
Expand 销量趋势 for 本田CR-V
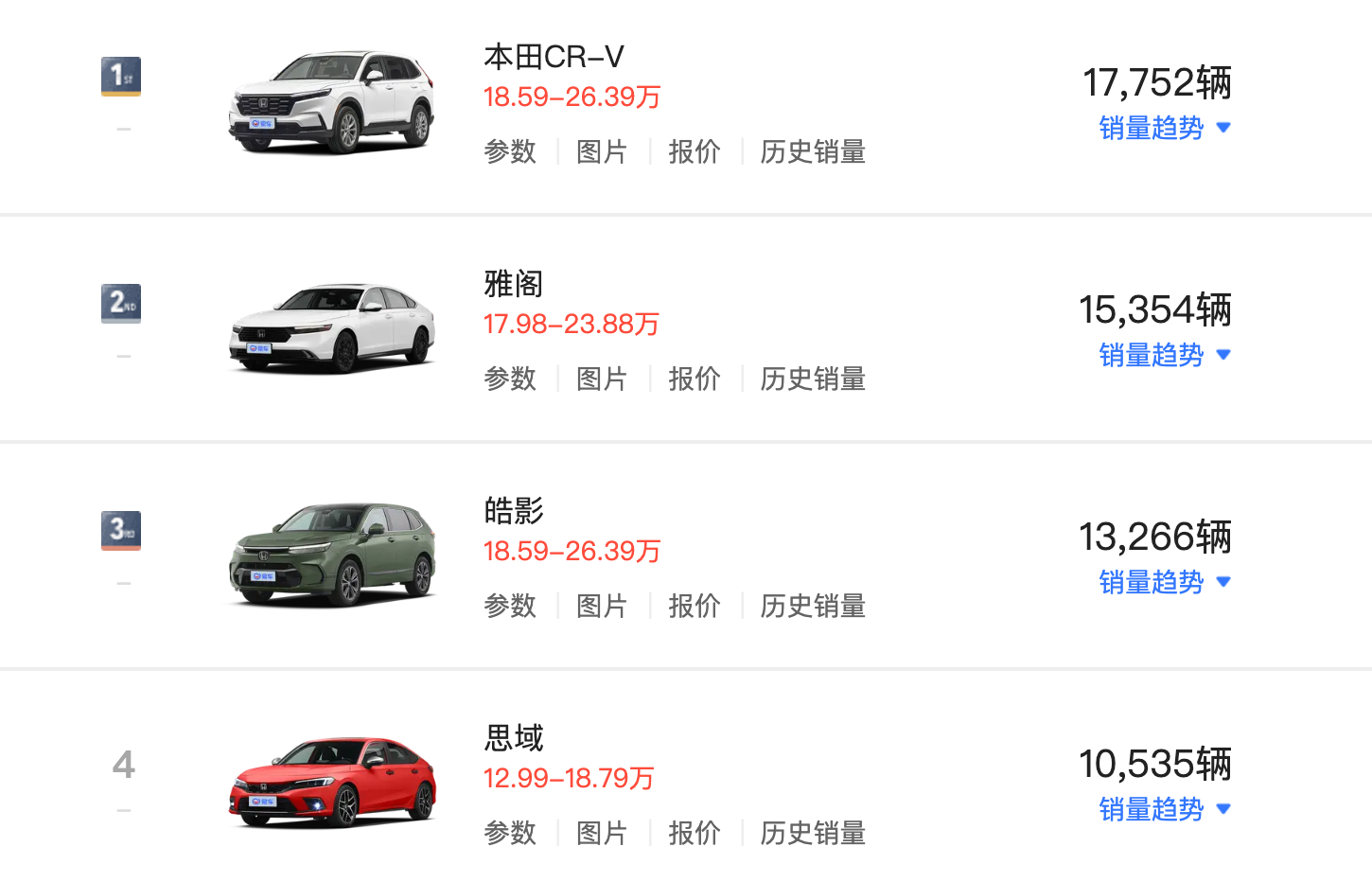pyautogui.click(x=1164, y=128)
